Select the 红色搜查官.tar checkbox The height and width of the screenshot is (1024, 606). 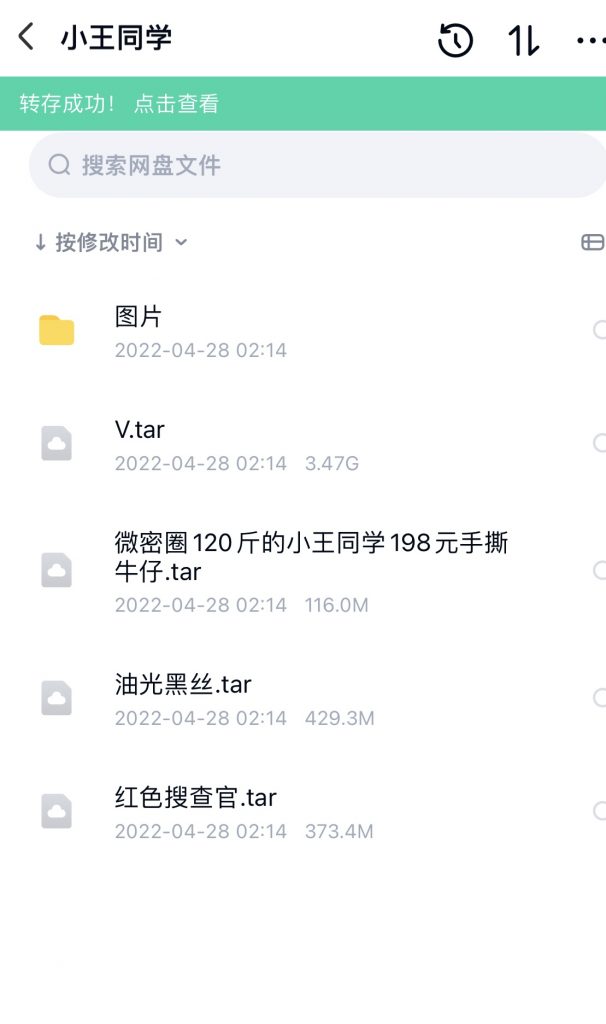coord(599,810)
